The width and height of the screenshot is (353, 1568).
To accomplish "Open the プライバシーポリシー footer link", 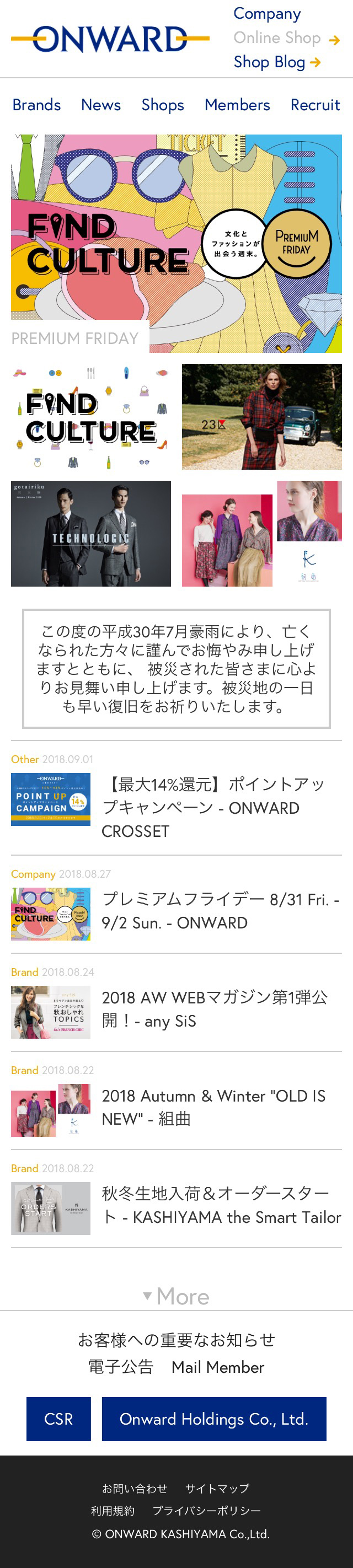I will click(x=206, y=1510).
